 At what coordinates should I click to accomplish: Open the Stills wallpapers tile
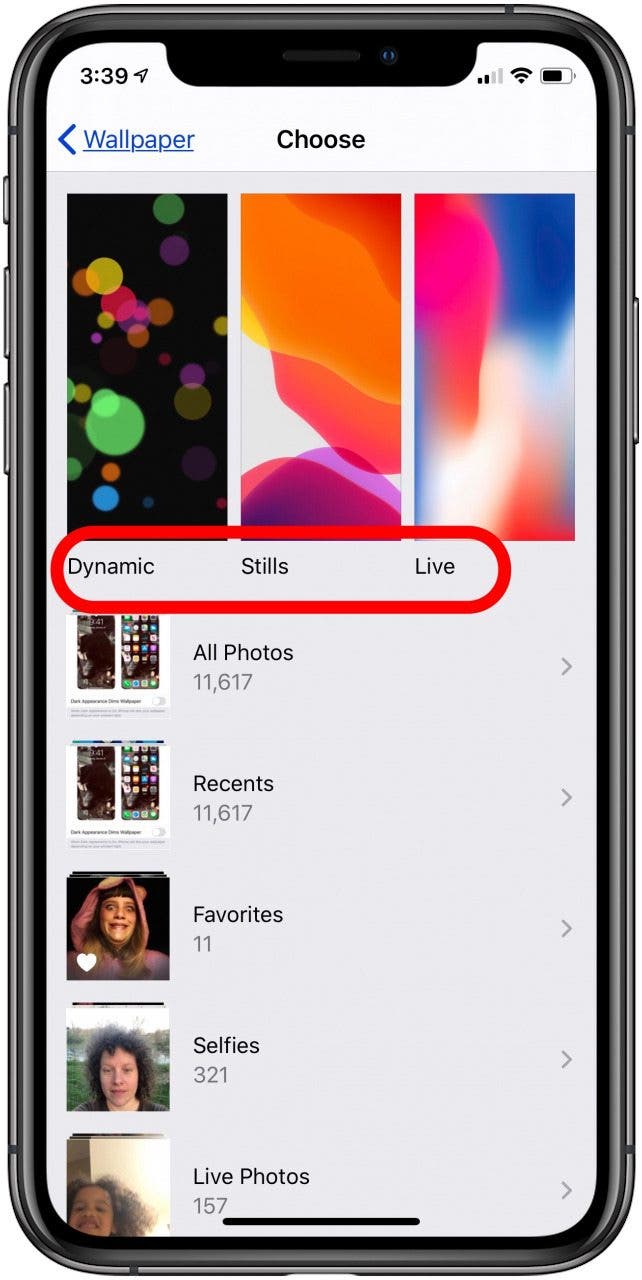320,366
